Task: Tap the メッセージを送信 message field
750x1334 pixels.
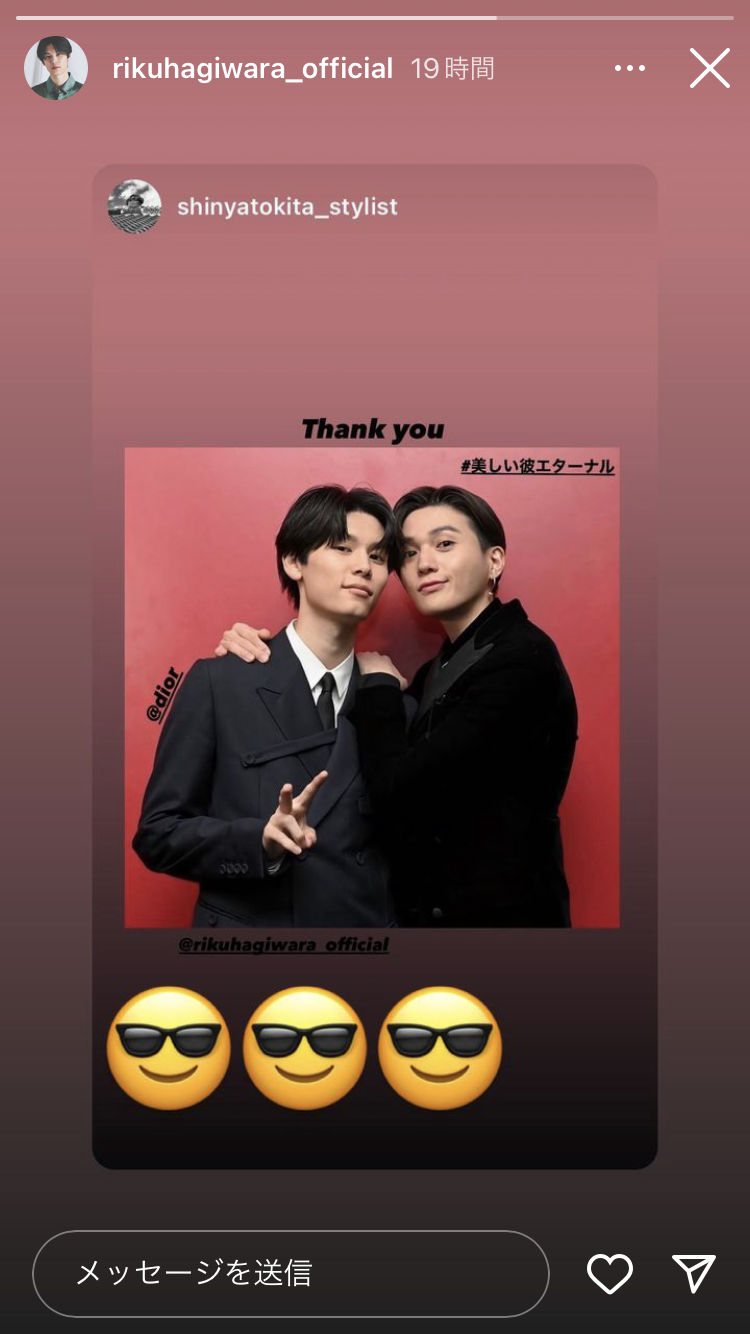Action: click(x=290, y=1273)
